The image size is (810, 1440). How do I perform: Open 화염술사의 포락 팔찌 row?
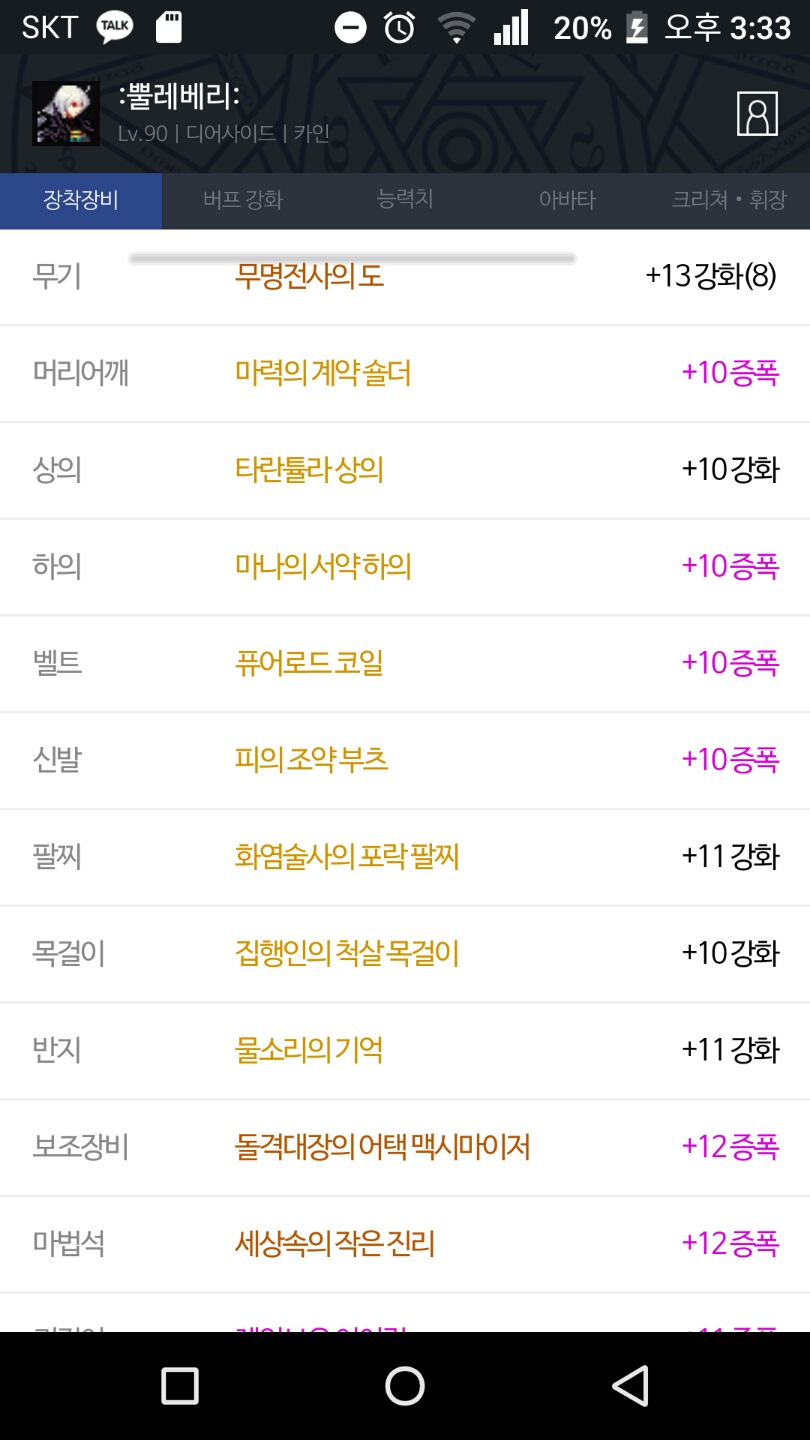pos(405,857)
